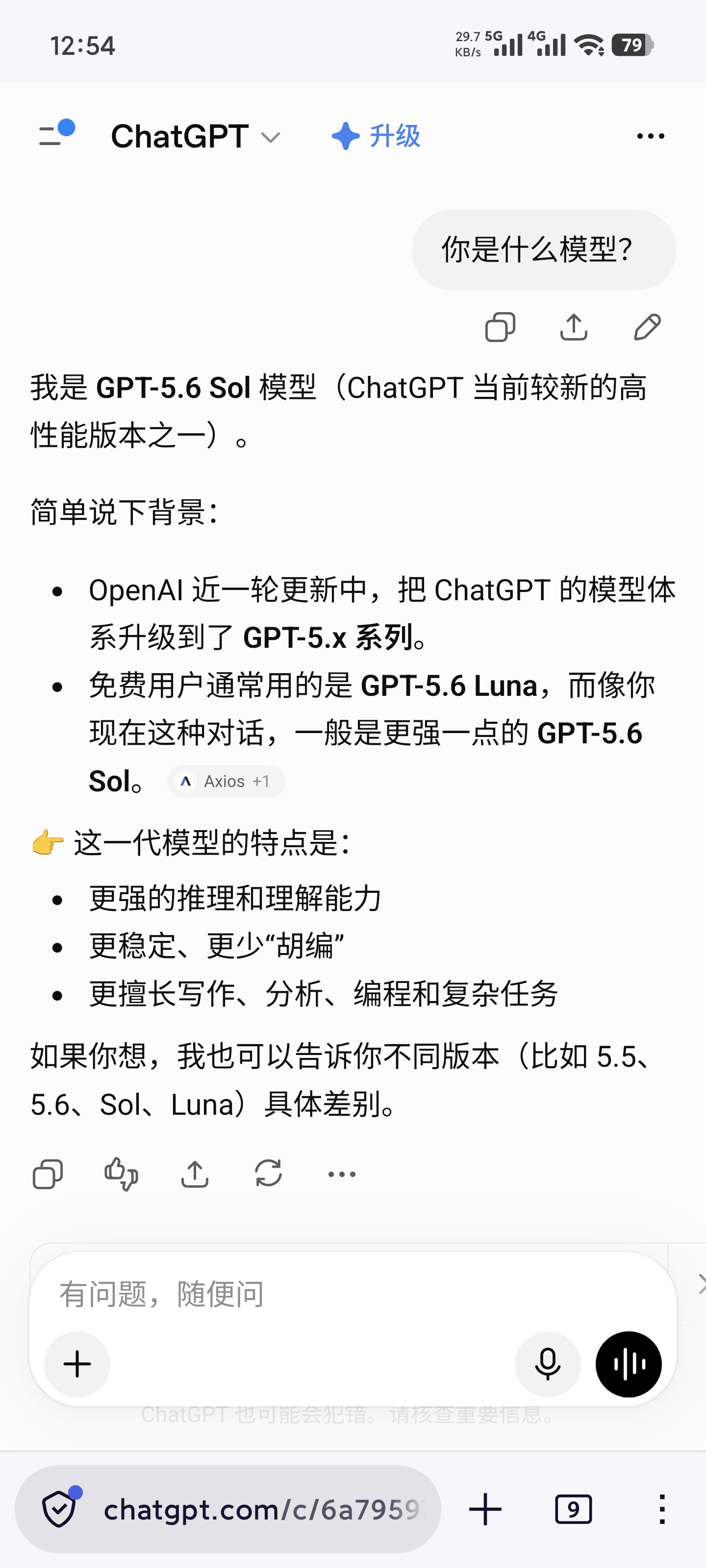Image resolution: width=706 pixels, height=1568 pixels.
Task: Tap the 升级 upgrade button
Action: [375, 136]
